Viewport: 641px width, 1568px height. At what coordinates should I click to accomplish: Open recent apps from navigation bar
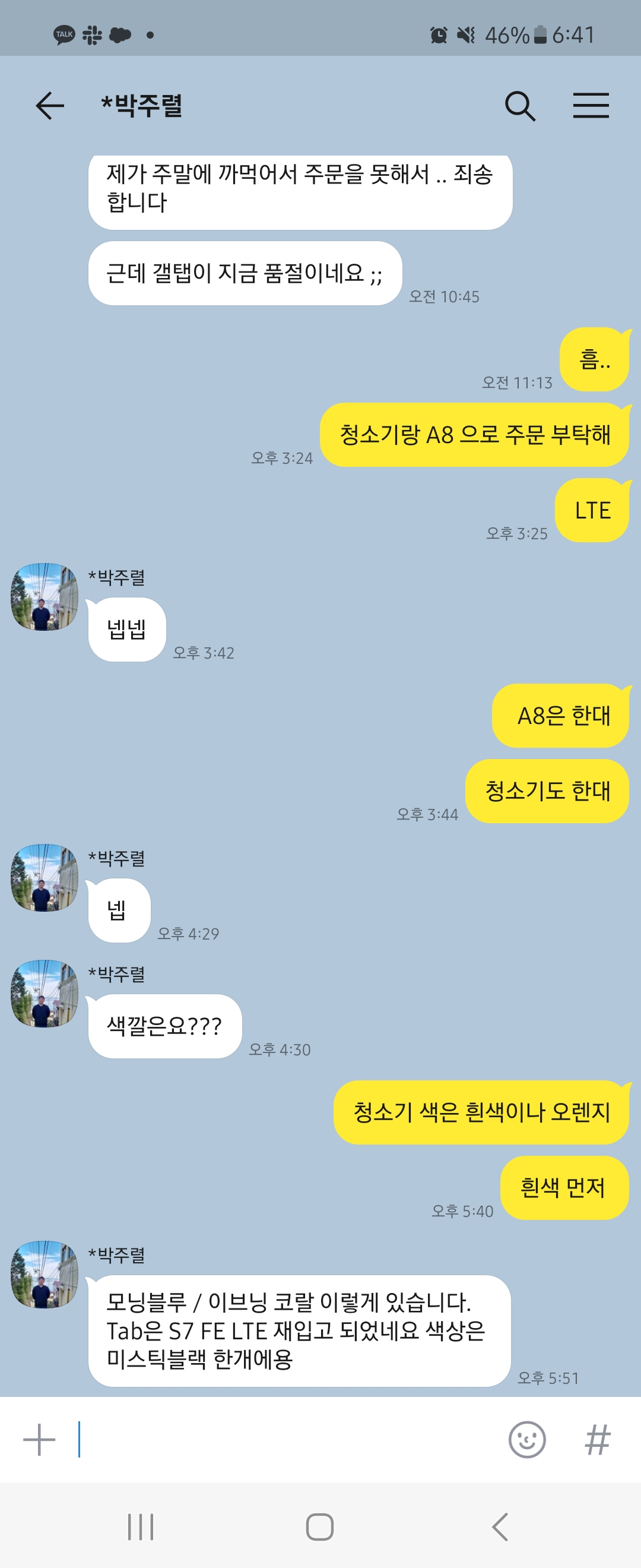point(141,1526)
